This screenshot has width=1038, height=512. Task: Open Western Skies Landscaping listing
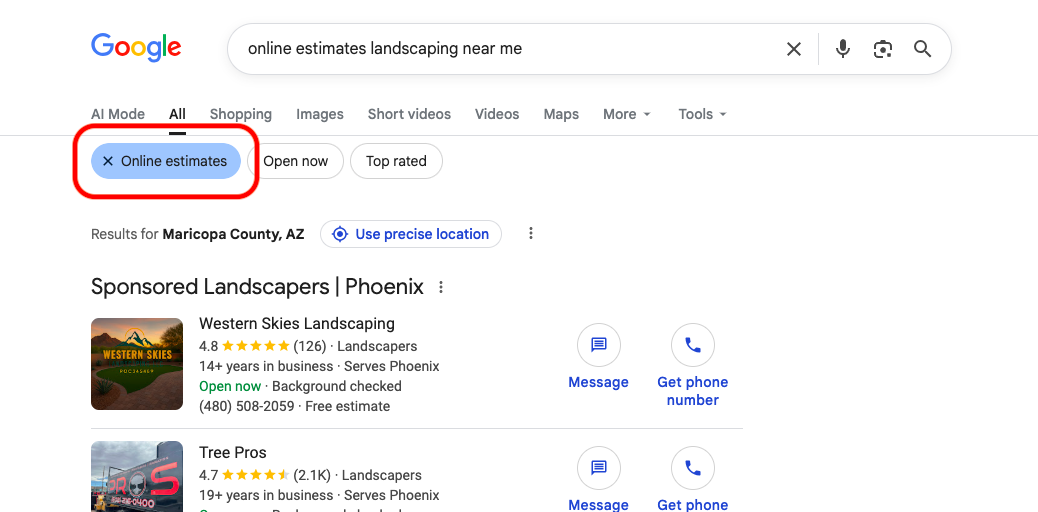(x=297, y=324)
